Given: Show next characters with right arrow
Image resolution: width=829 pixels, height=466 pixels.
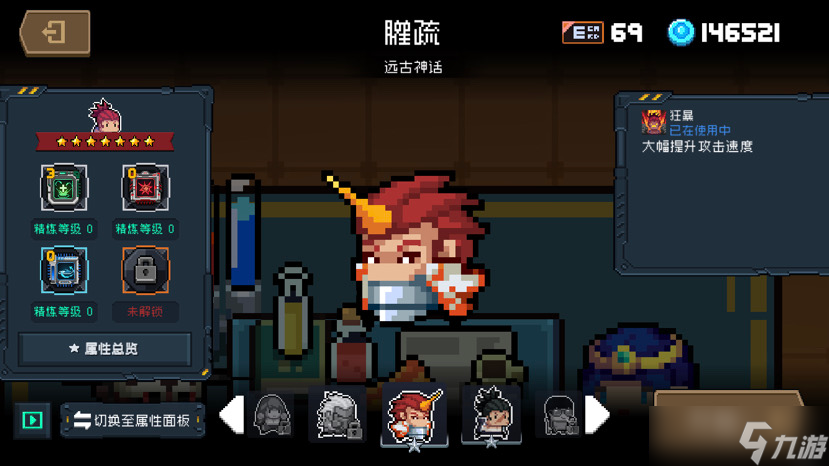Looking at the screenshot, I should (597, 414).
